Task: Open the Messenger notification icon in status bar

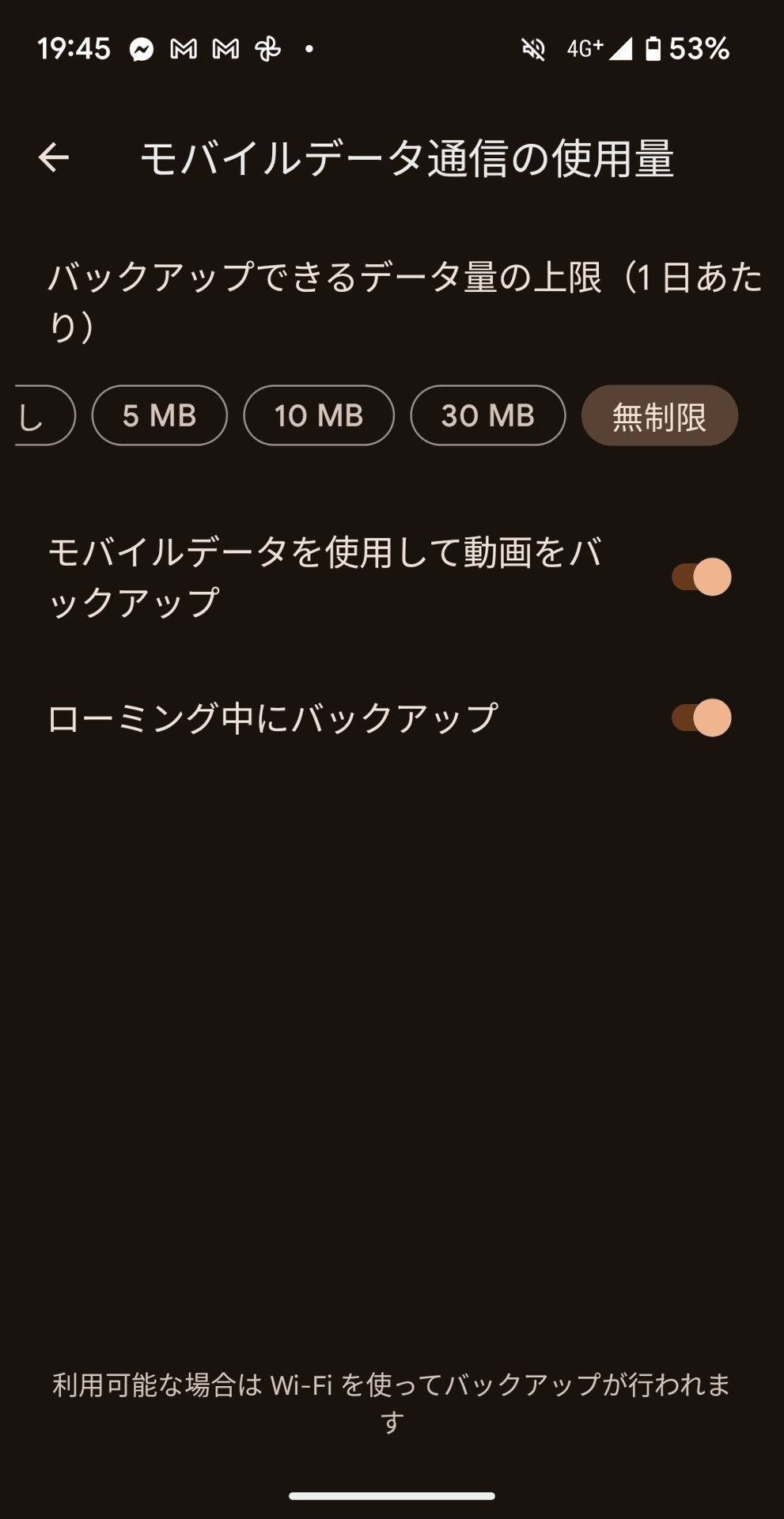Action: click(x=140, y=49)
